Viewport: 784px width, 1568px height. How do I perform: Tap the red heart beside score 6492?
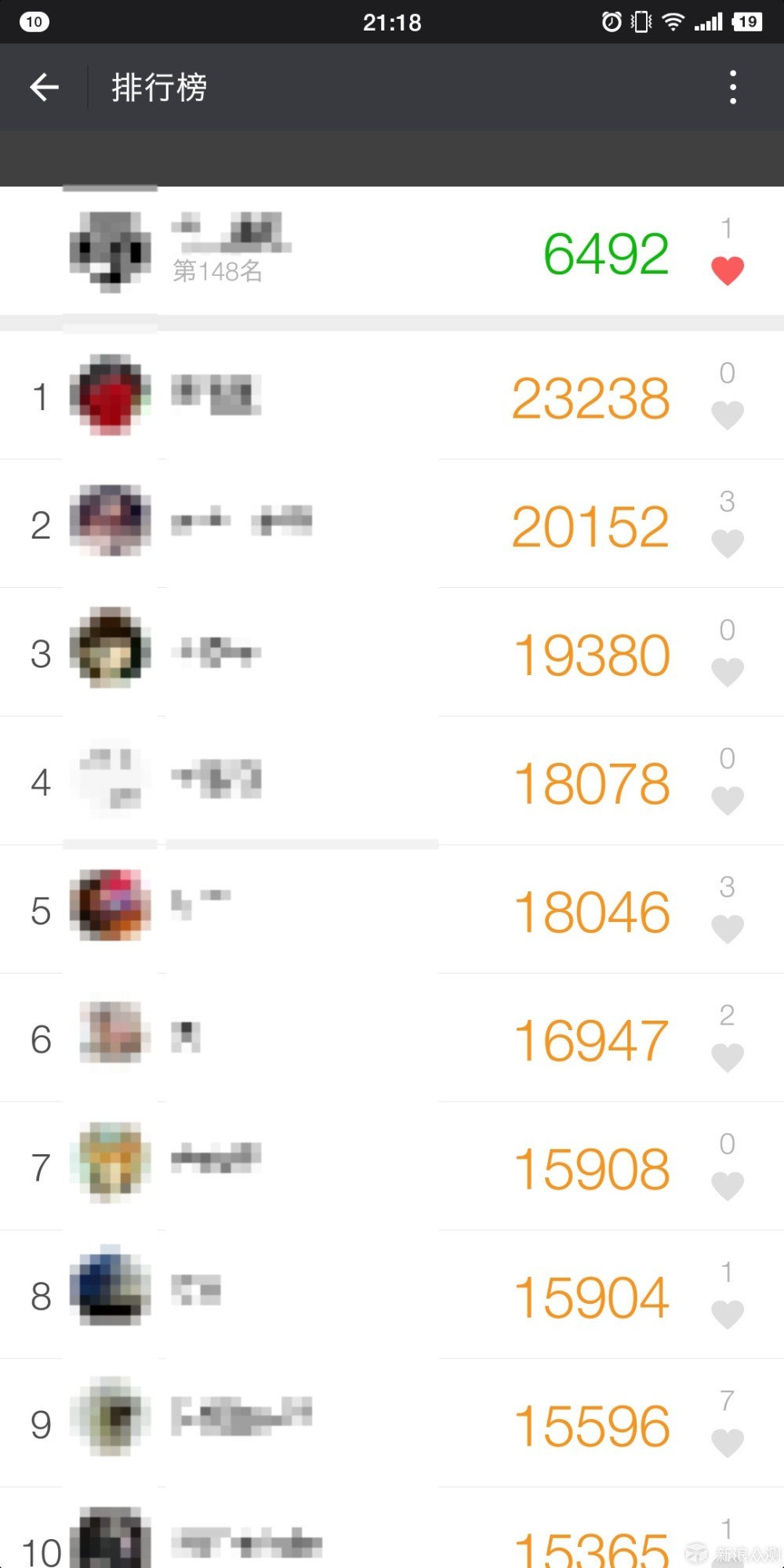(727, 270)
